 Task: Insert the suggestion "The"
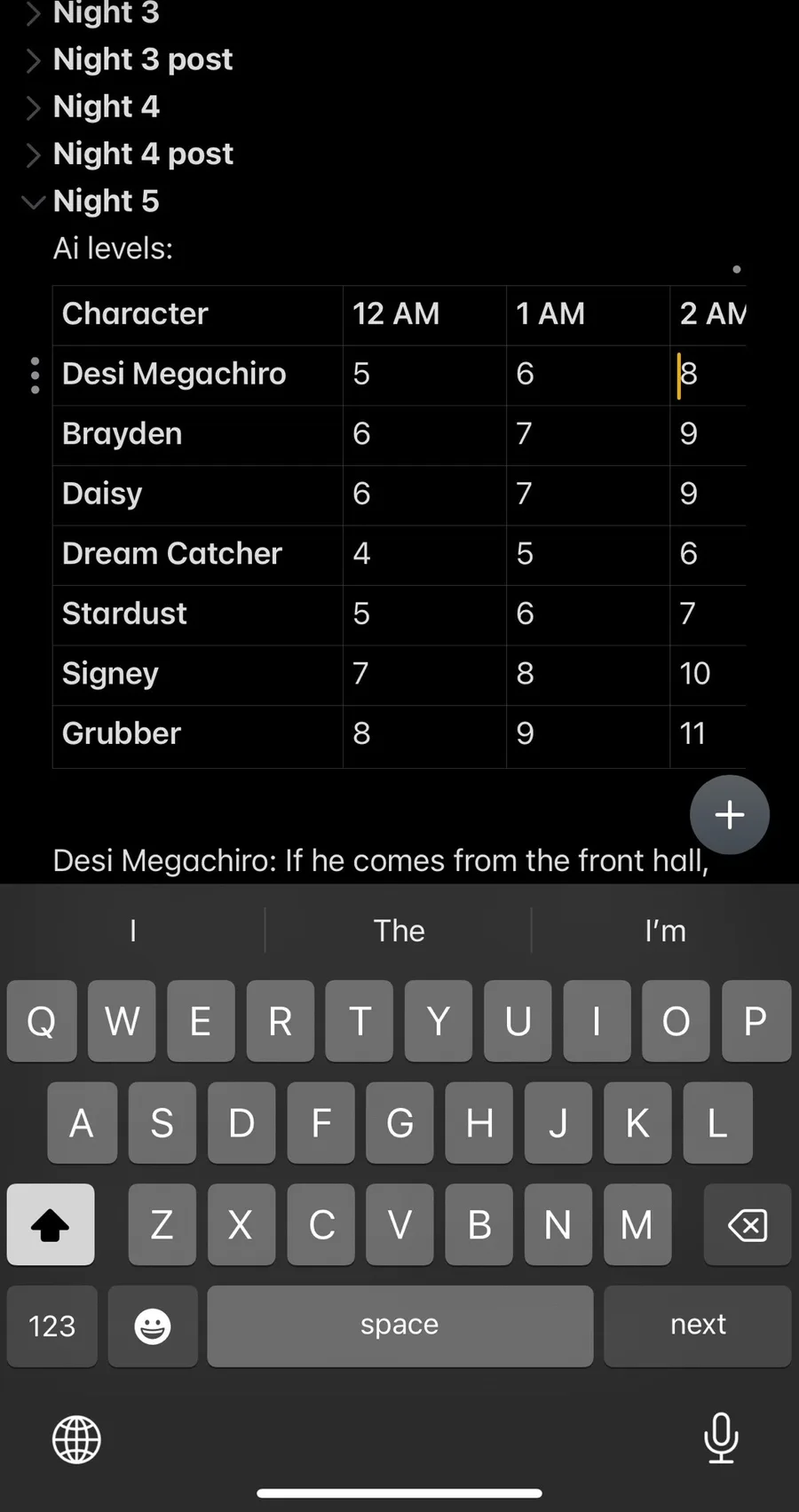pos(399,930)
